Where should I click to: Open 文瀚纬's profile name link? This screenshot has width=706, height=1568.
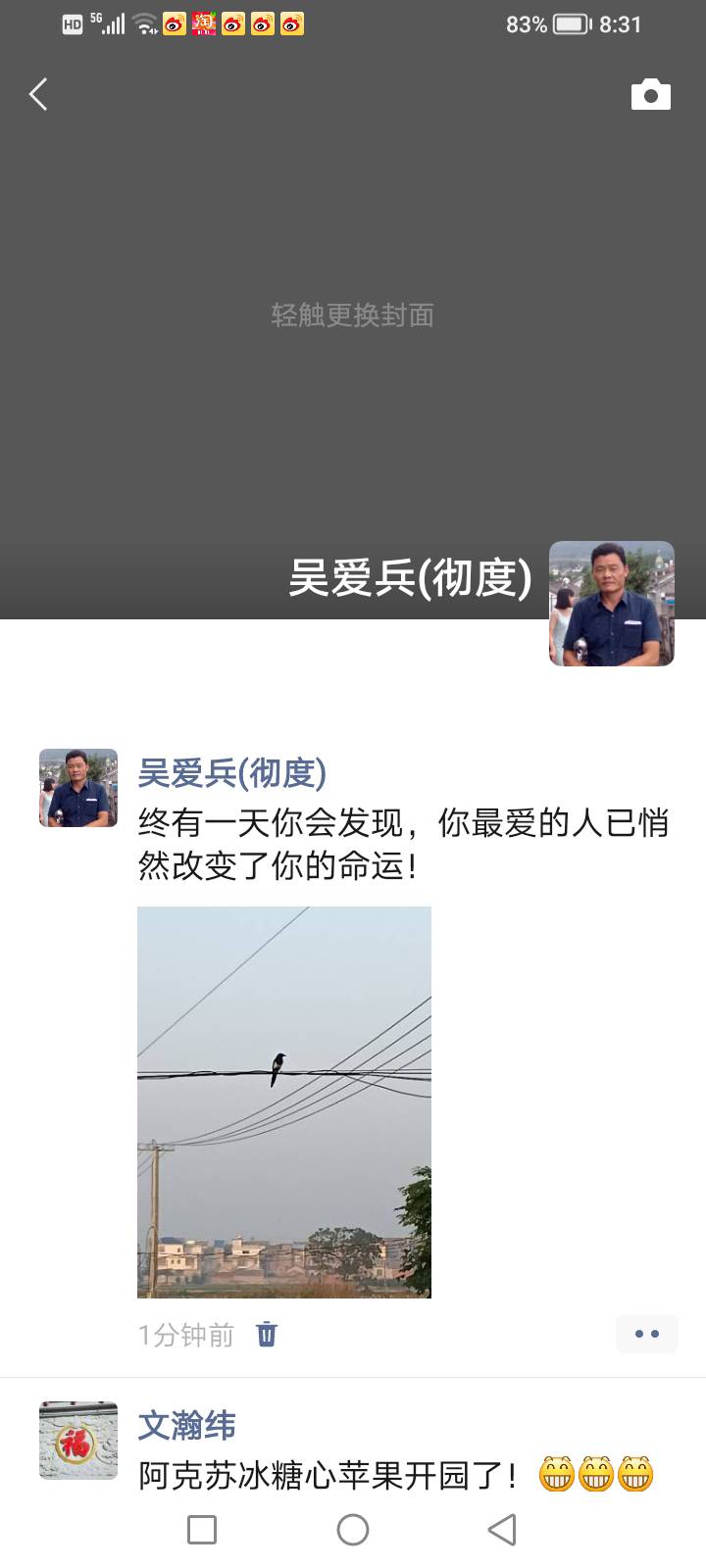tap(186, 1425)
